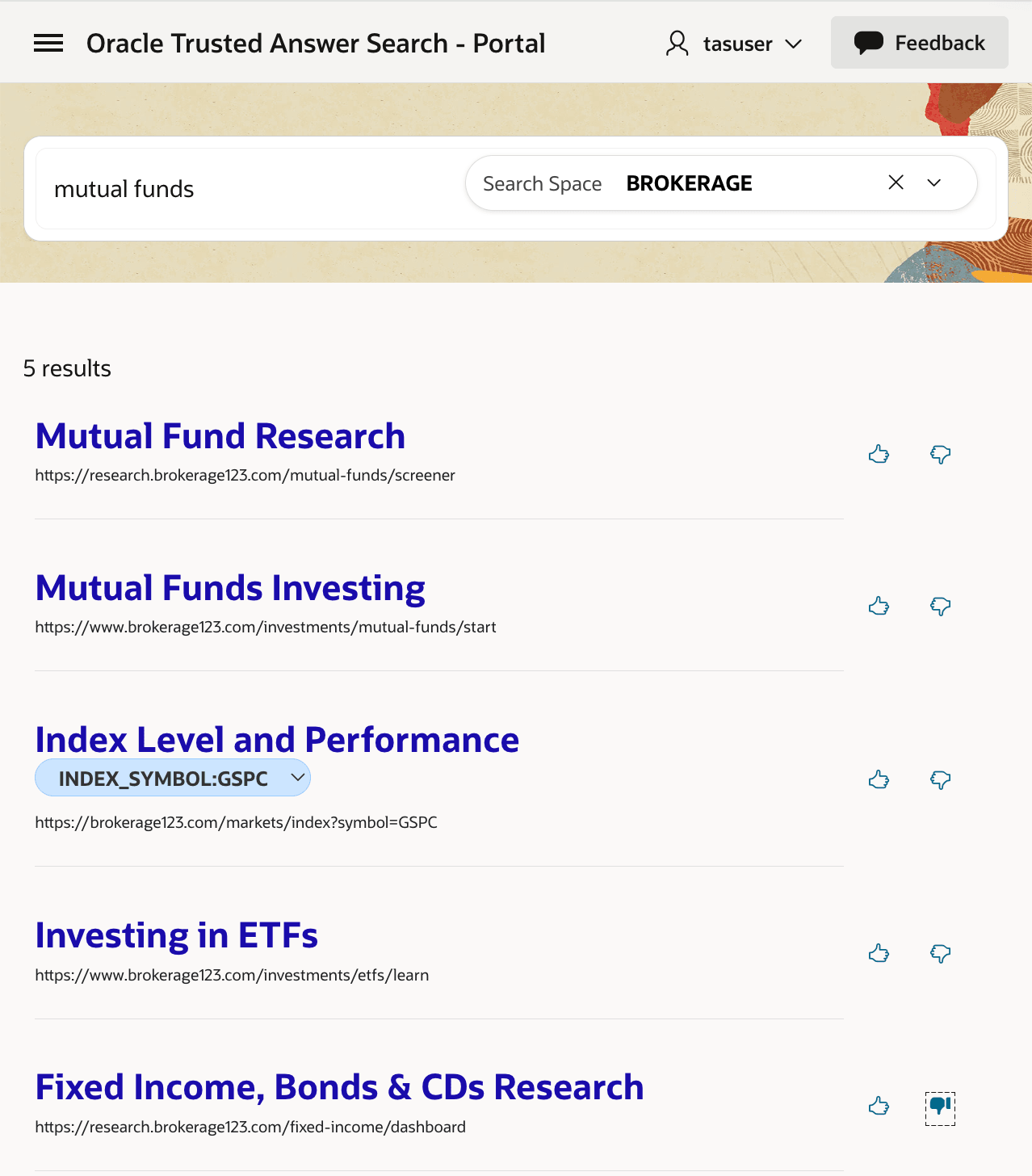Open the Mutual Funds Investing result link
Viewport: 1032px width, 1176px height.
[230, 587]
